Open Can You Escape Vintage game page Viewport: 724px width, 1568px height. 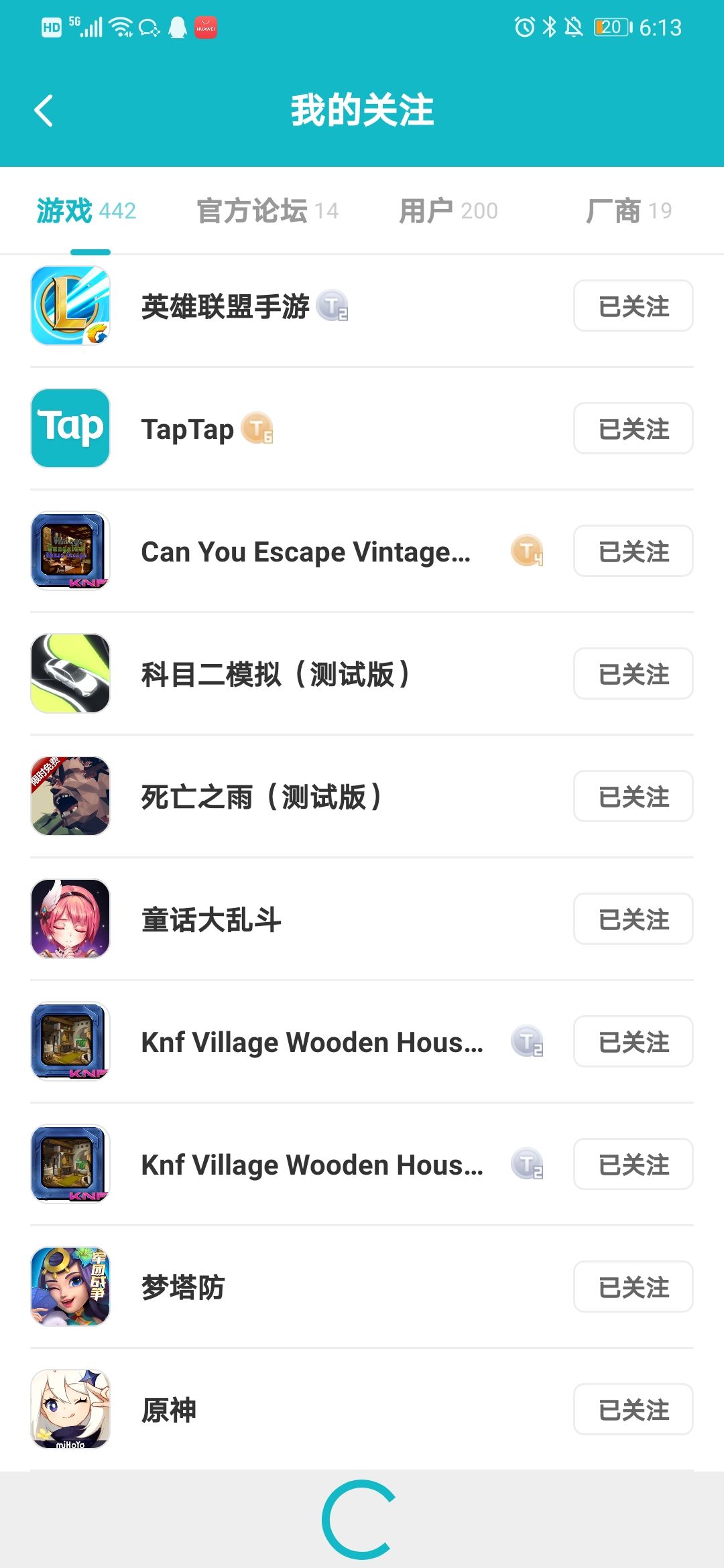[305, 551]
